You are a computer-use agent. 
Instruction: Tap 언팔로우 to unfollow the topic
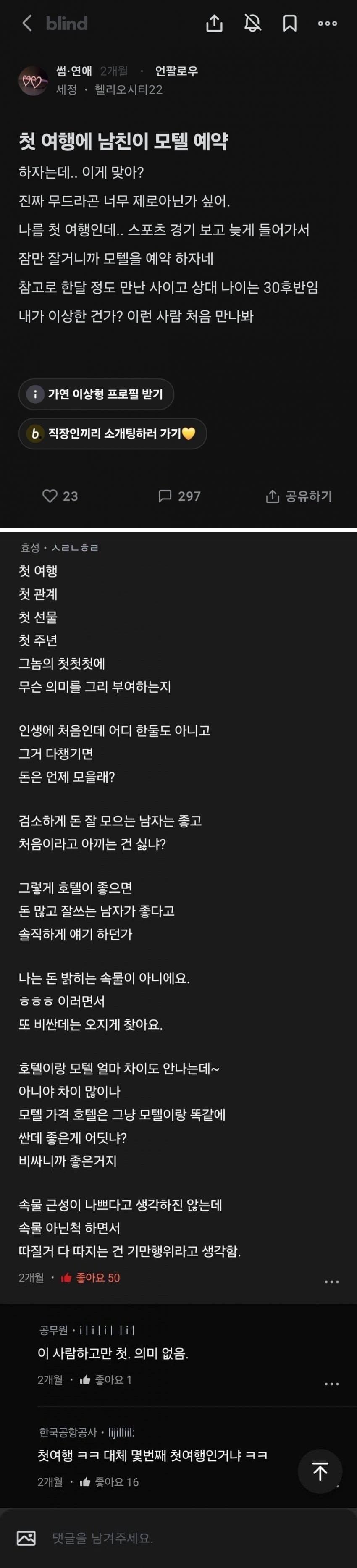[x=176, y=71]
